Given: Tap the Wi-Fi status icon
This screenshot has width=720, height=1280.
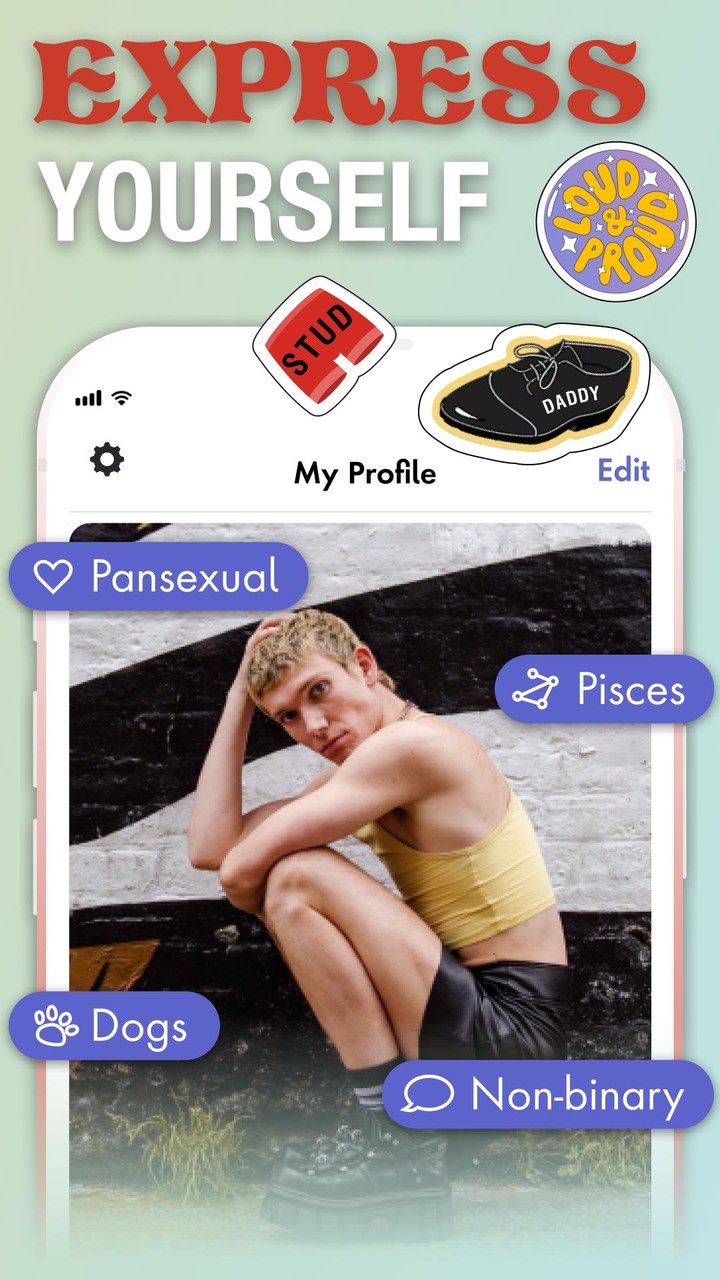Looking at the screenshot, I should tap(122, 397).
